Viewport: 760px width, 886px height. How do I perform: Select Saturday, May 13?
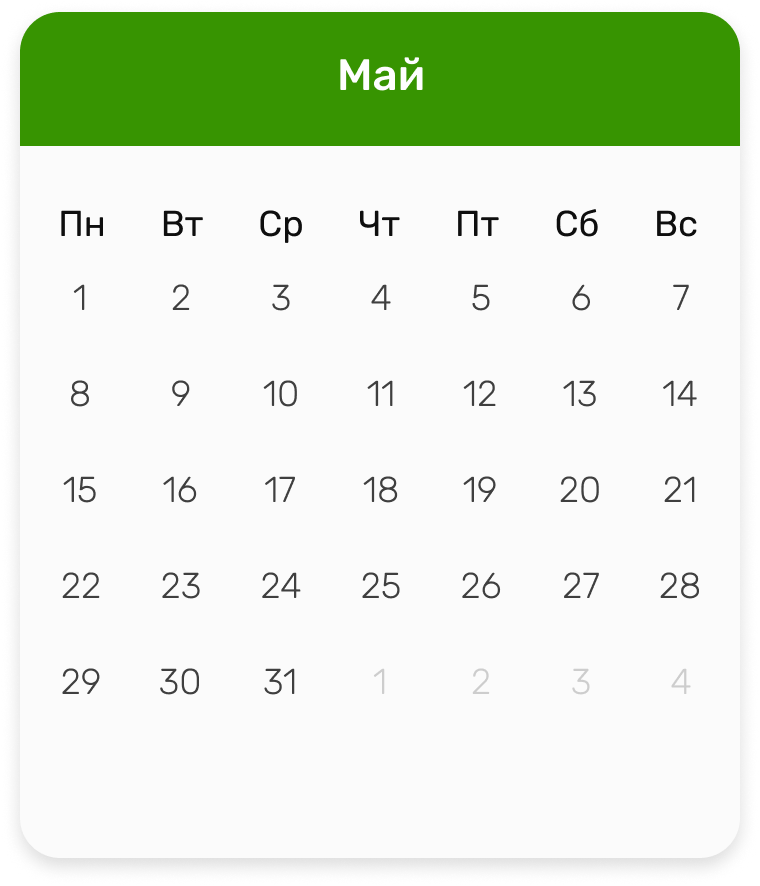click(x=580, y=394)
